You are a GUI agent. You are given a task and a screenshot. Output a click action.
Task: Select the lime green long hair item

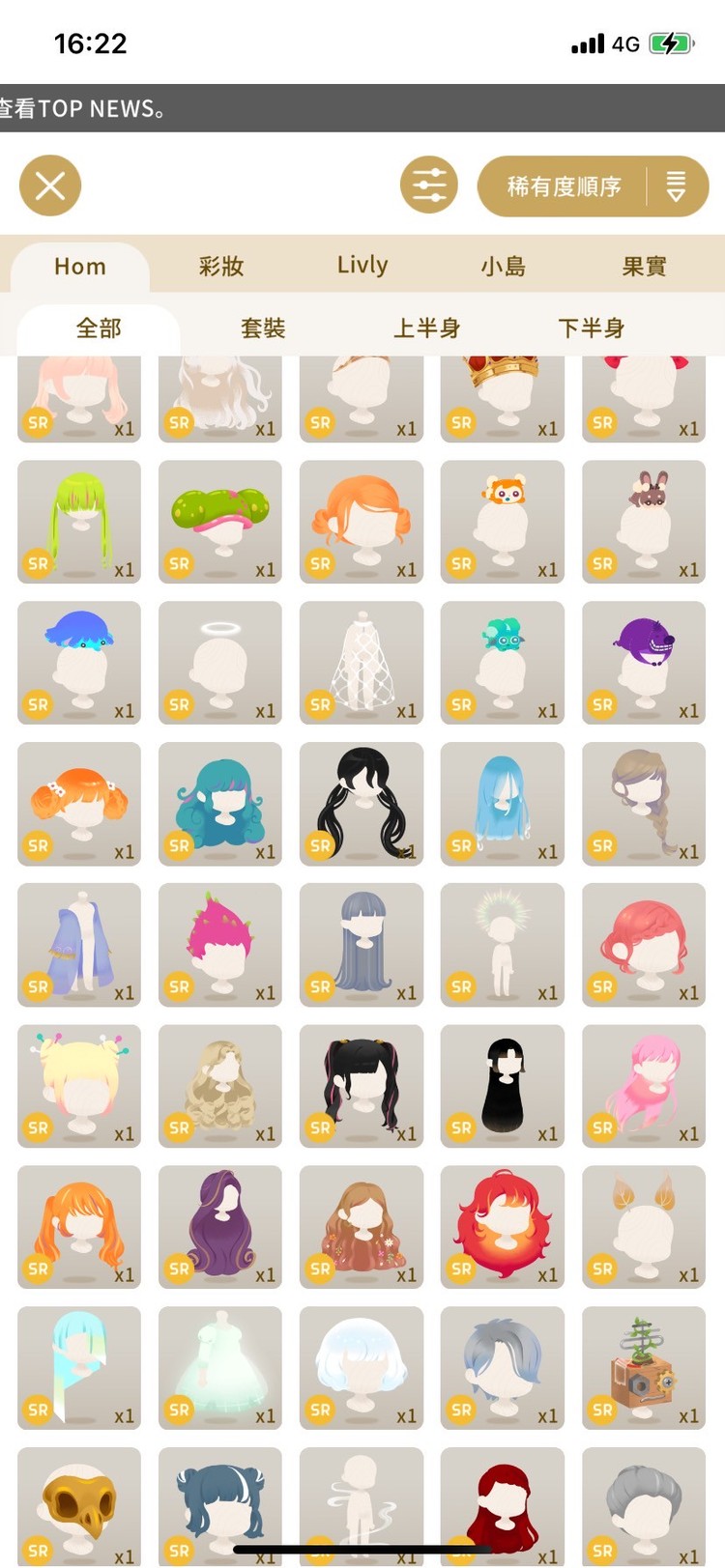click(x=79, y=522)
